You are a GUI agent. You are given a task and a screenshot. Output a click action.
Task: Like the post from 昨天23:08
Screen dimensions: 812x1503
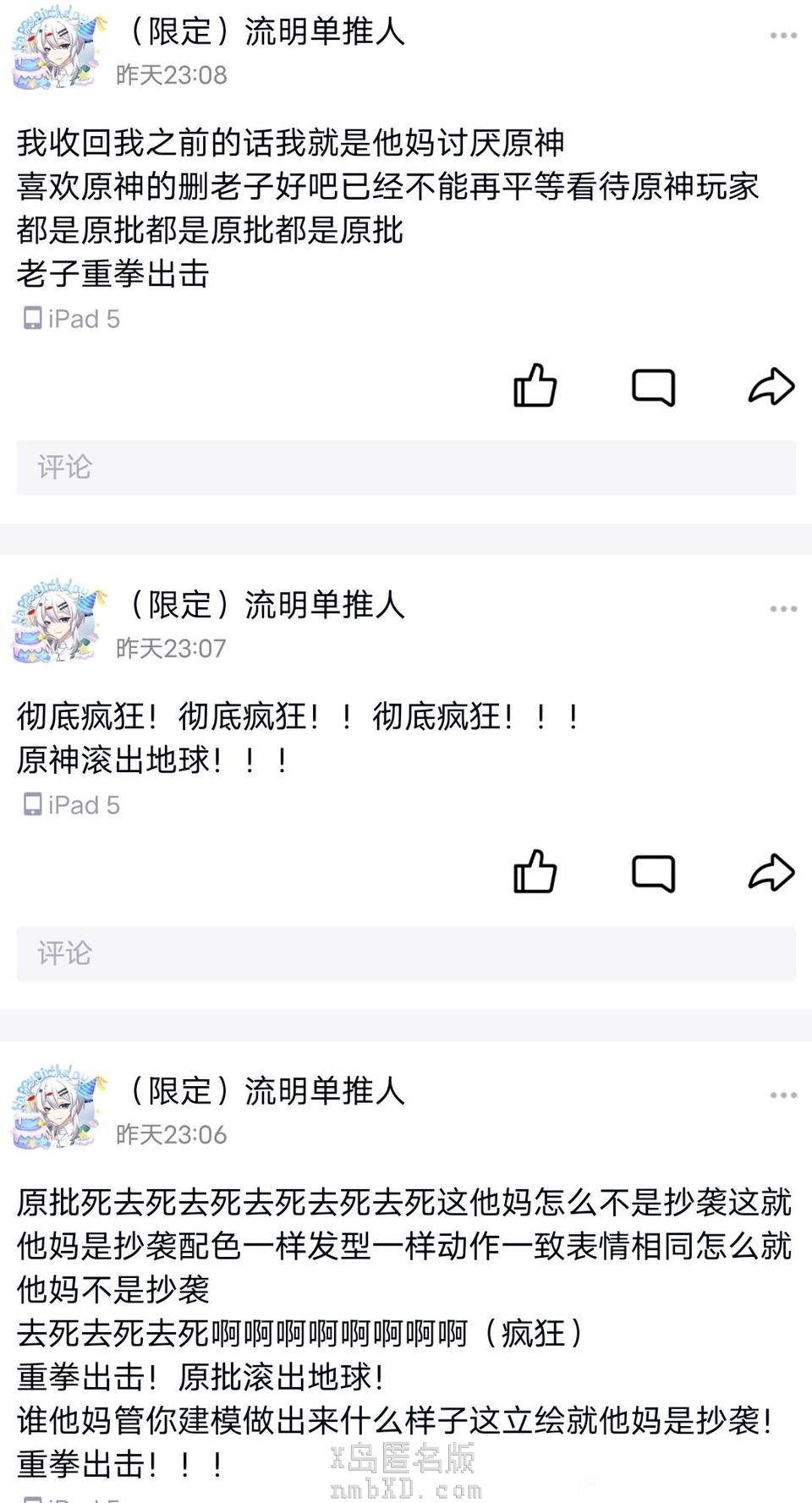click(535, 387)
